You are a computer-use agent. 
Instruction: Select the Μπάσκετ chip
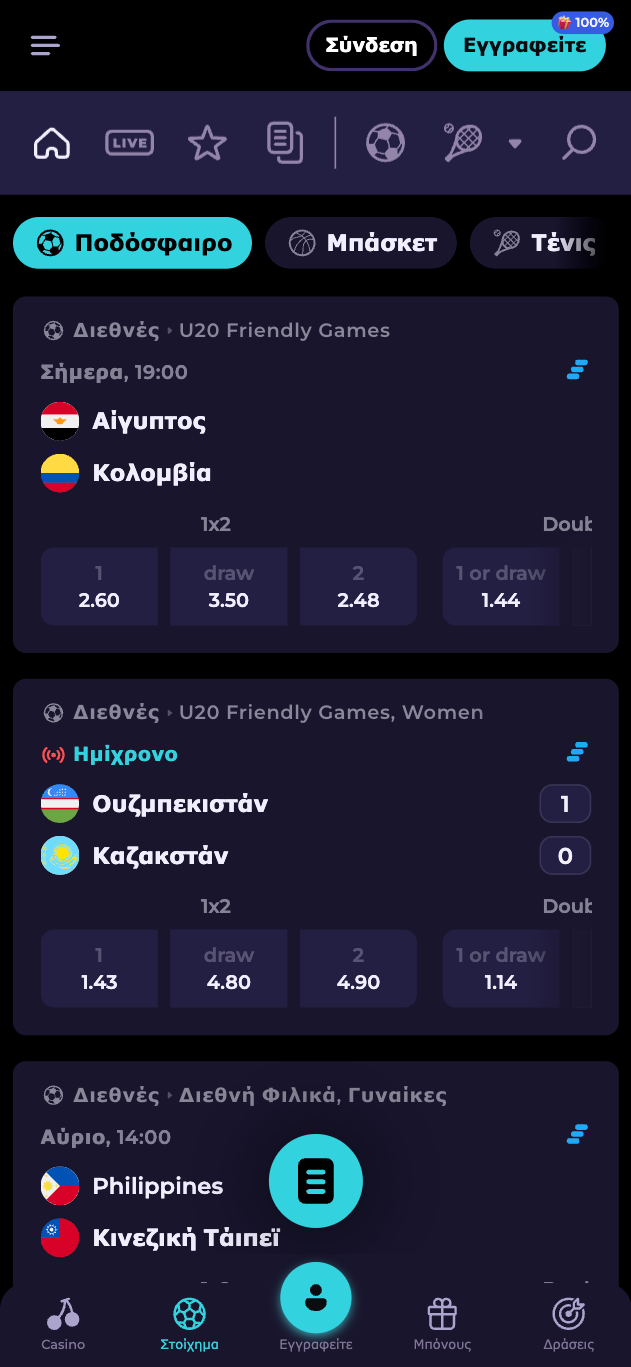(361, 243)
